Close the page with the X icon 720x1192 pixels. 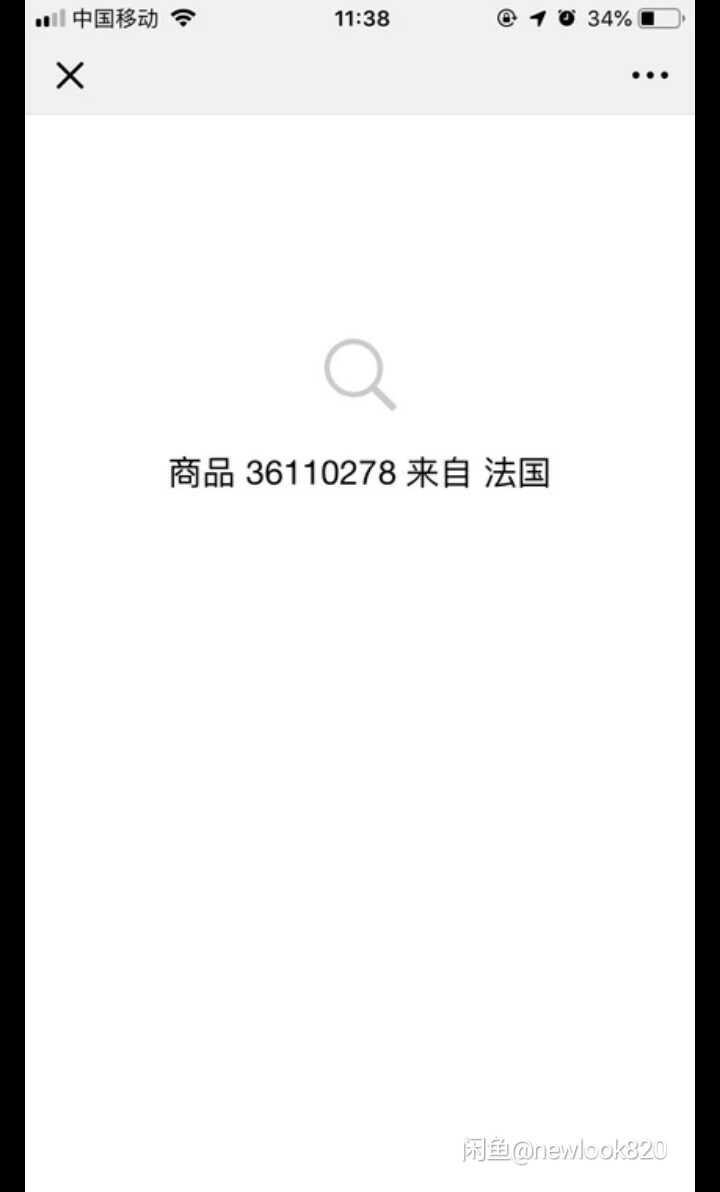(x=69, y=75)
